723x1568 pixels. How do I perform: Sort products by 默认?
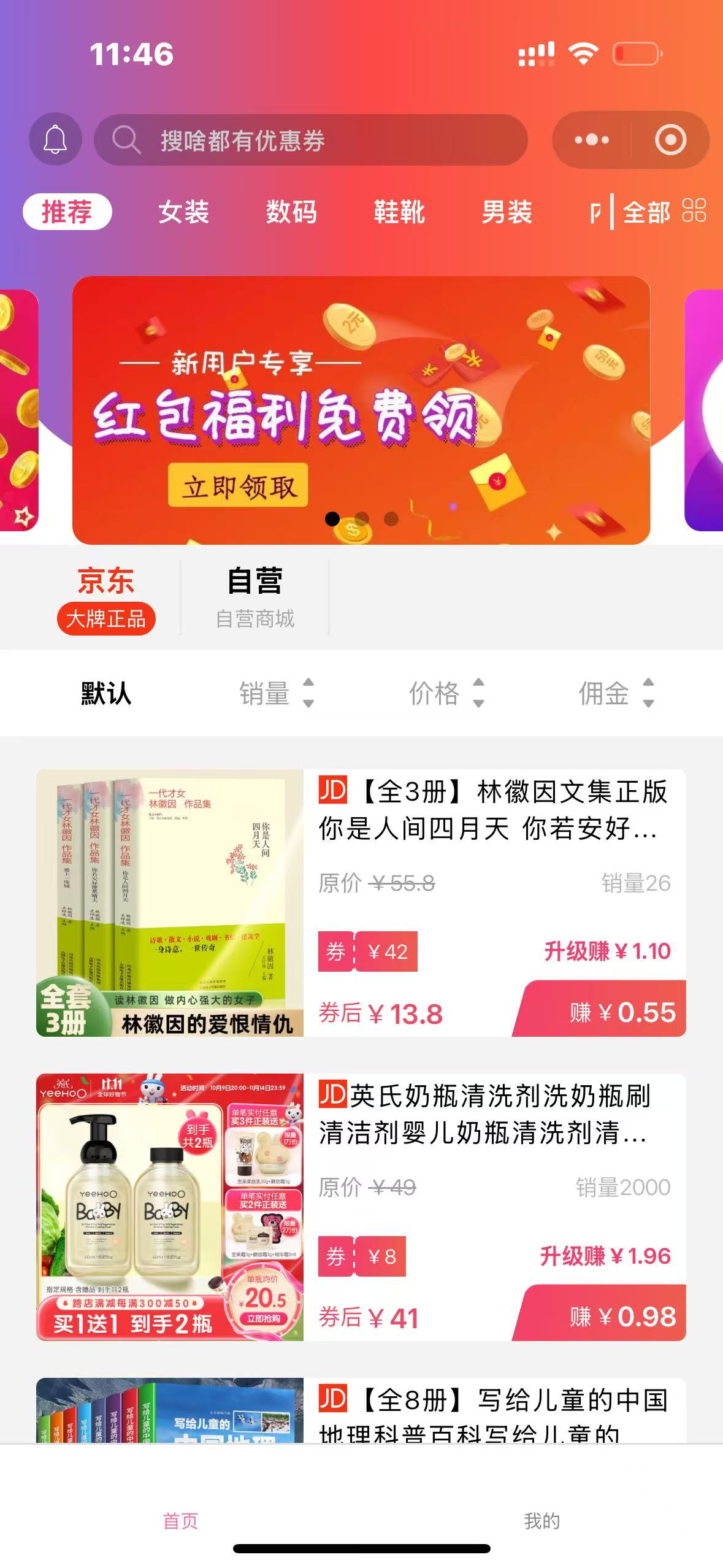point(106,694)
